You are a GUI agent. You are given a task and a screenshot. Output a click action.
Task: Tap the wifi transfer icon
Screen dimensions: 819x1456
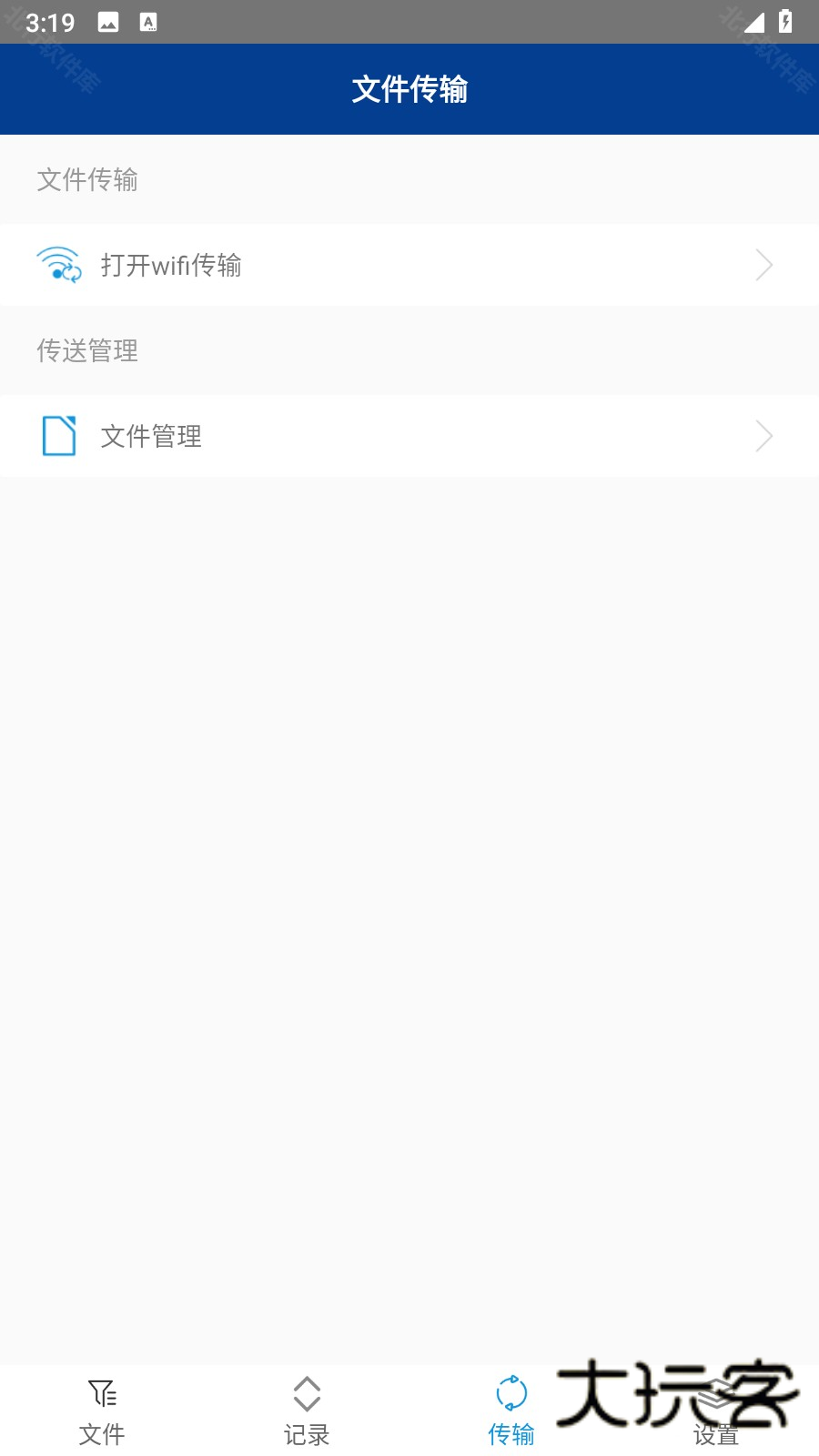(57, 265)
